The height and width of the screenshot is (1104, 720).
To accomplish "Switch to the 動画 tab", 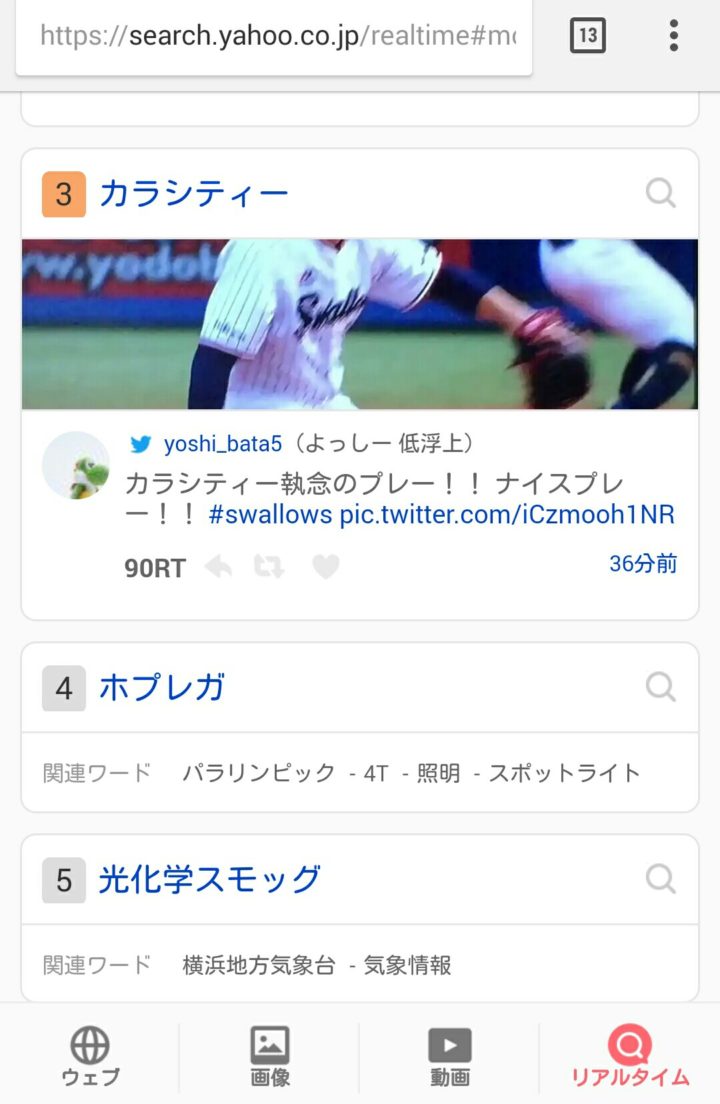I will click(x=450, y=1056).
